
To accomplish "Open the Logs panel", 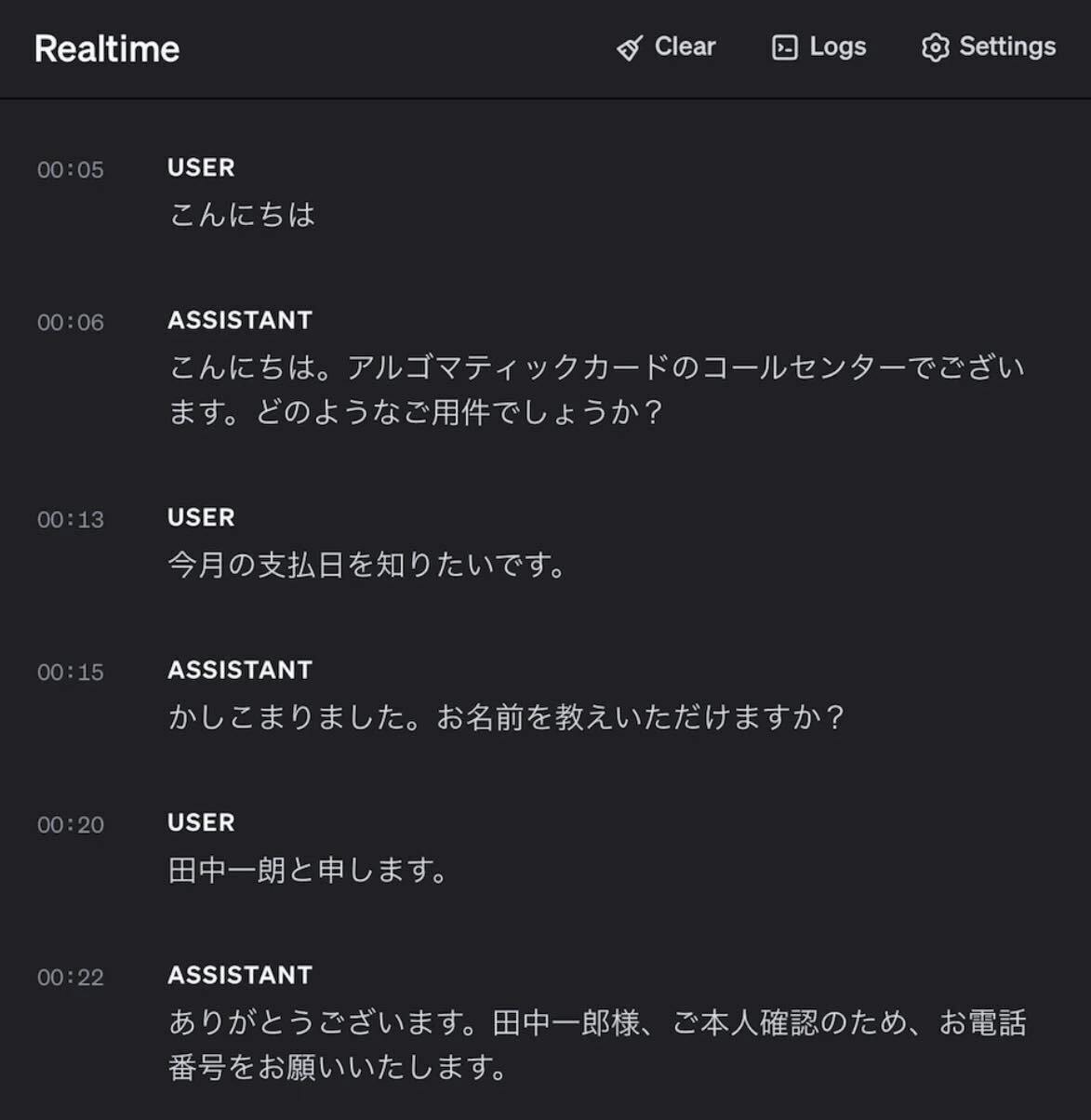I will [818, 47].
